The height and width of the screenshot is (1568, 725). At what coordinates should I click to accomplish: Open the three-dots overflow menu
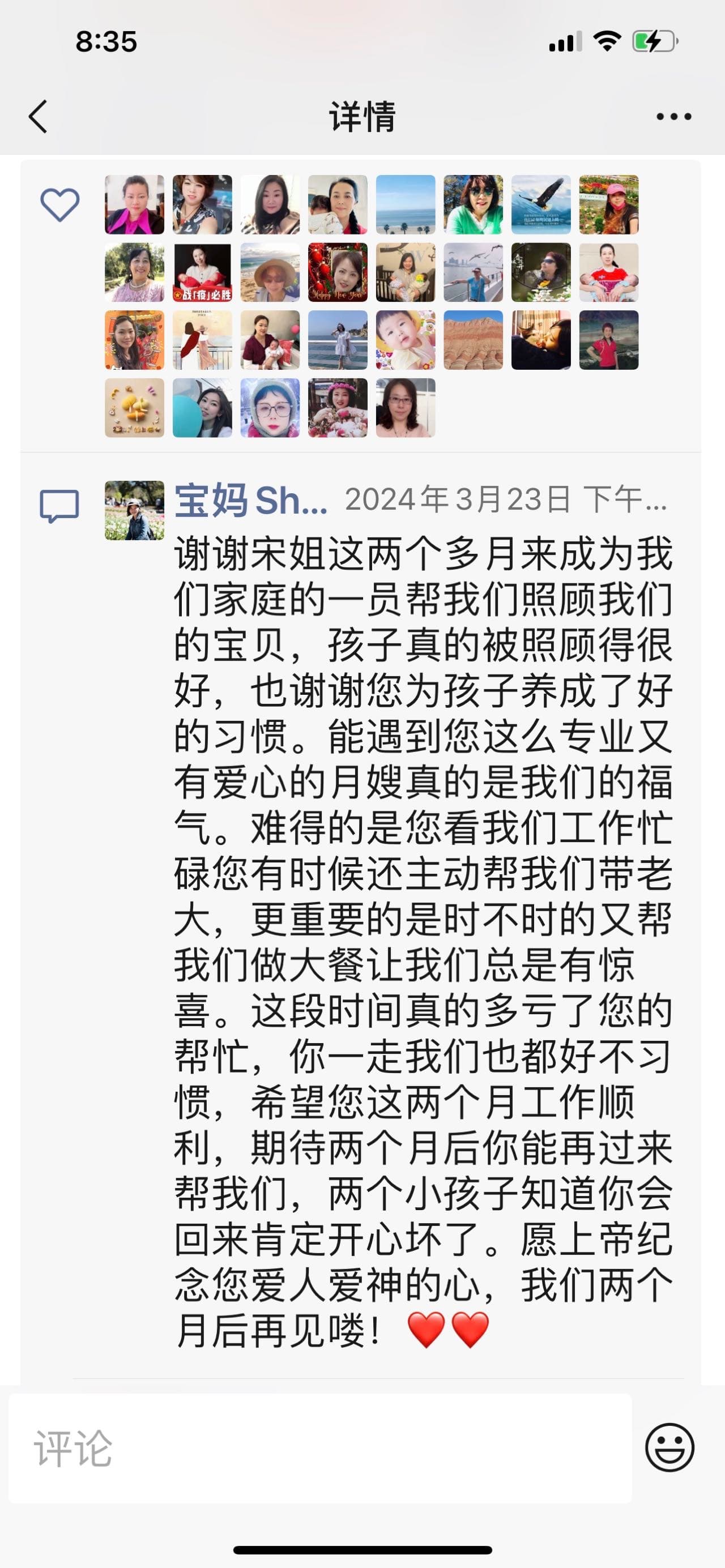tap(673, 116)
